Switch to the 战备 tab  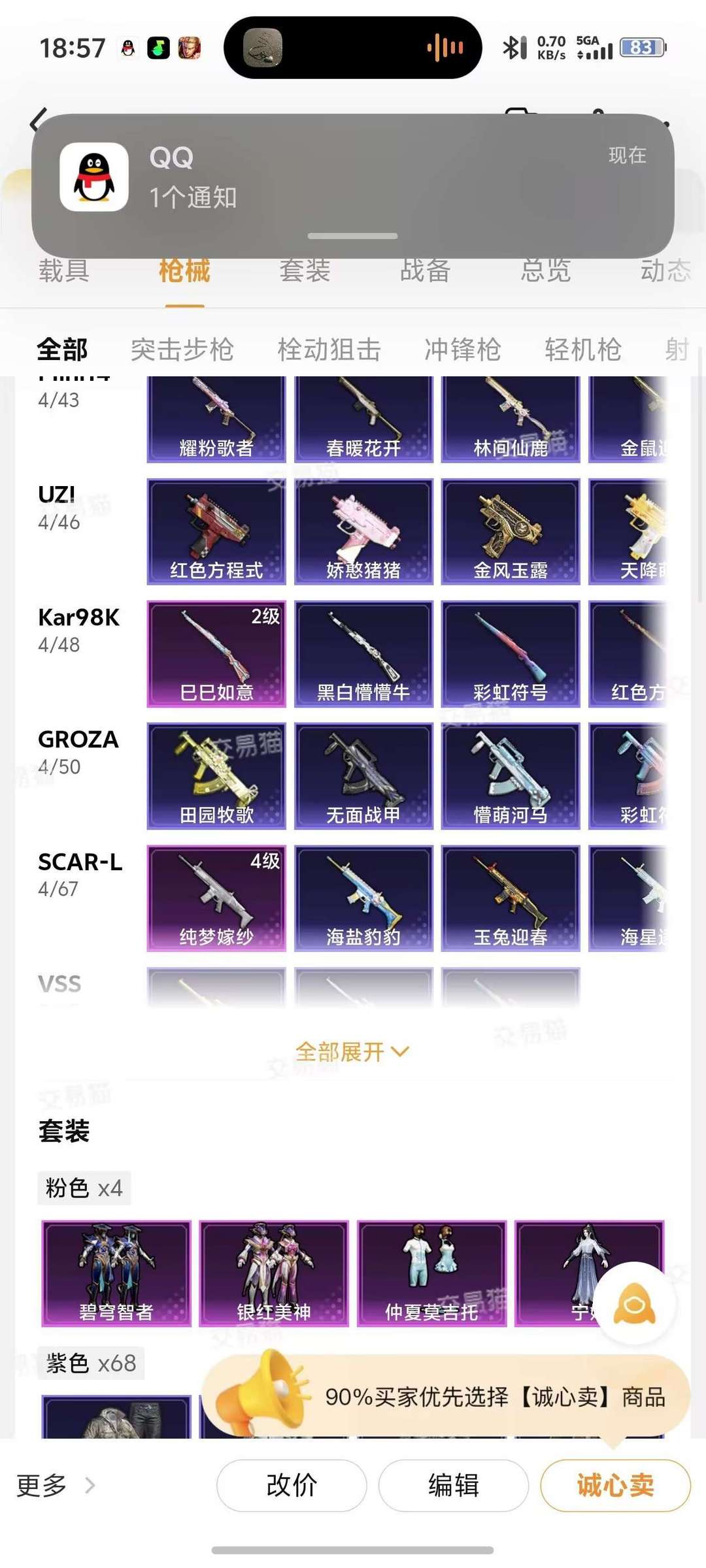tap(426, 270)
